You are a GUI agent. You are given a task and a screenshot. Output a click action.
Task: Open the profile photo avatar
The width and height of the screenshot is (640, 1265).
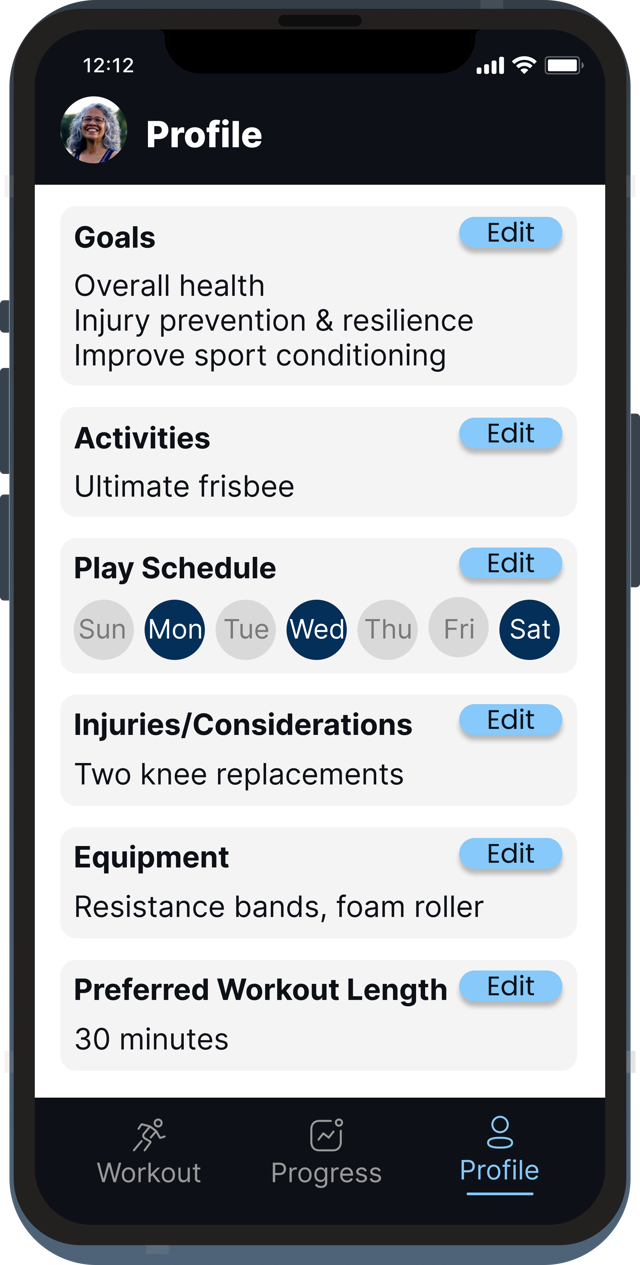point(93,130)
